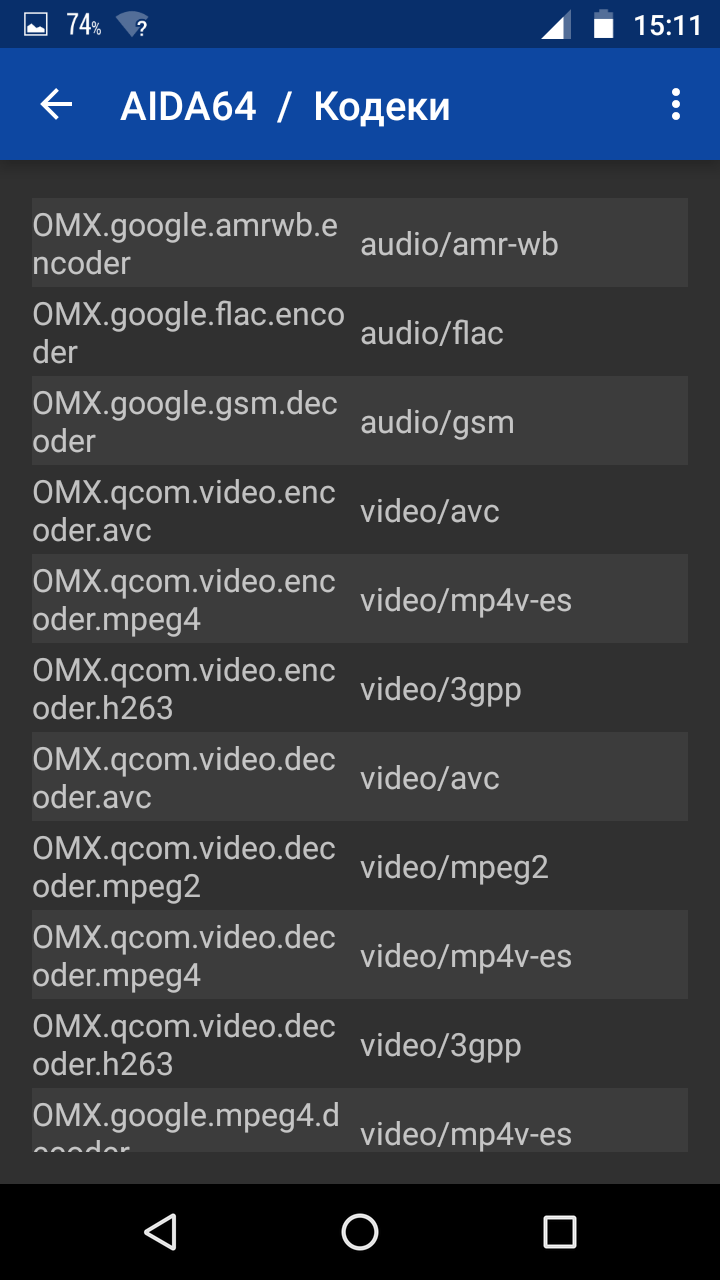Open recent apps from navigation bar
This screenshot has width=720, height=1280.
tap(560, 1232)
